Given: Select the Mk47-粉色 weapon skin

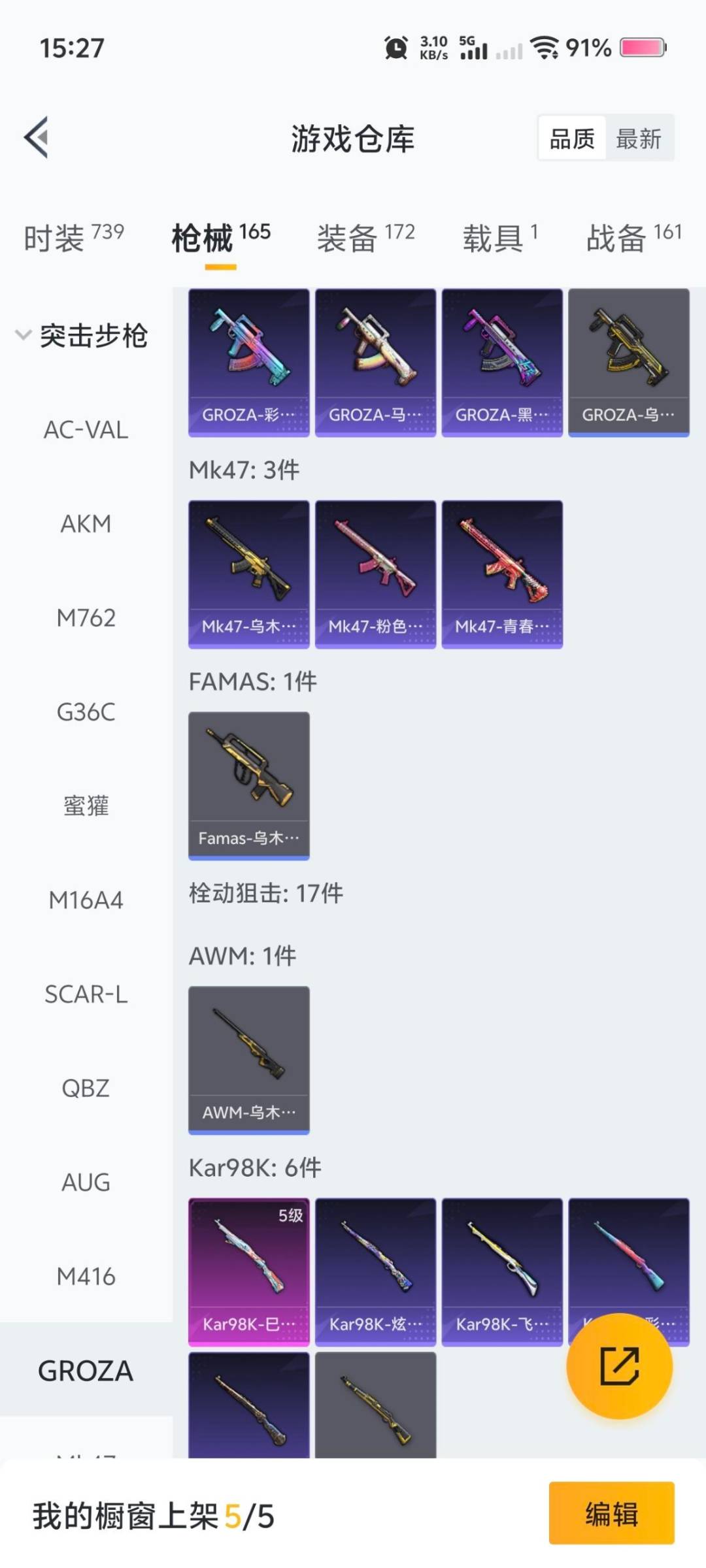Looking at the screenshot, I should pos(375,574).
